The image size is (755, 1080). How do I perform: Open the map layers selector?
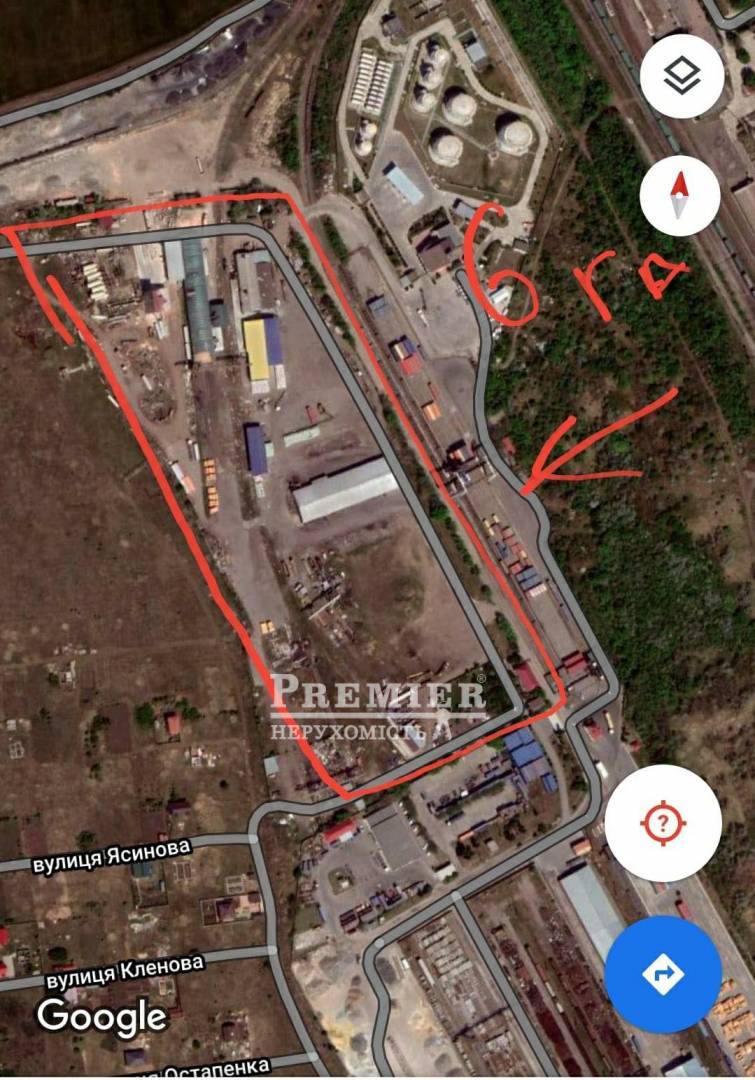pos(681,76)
